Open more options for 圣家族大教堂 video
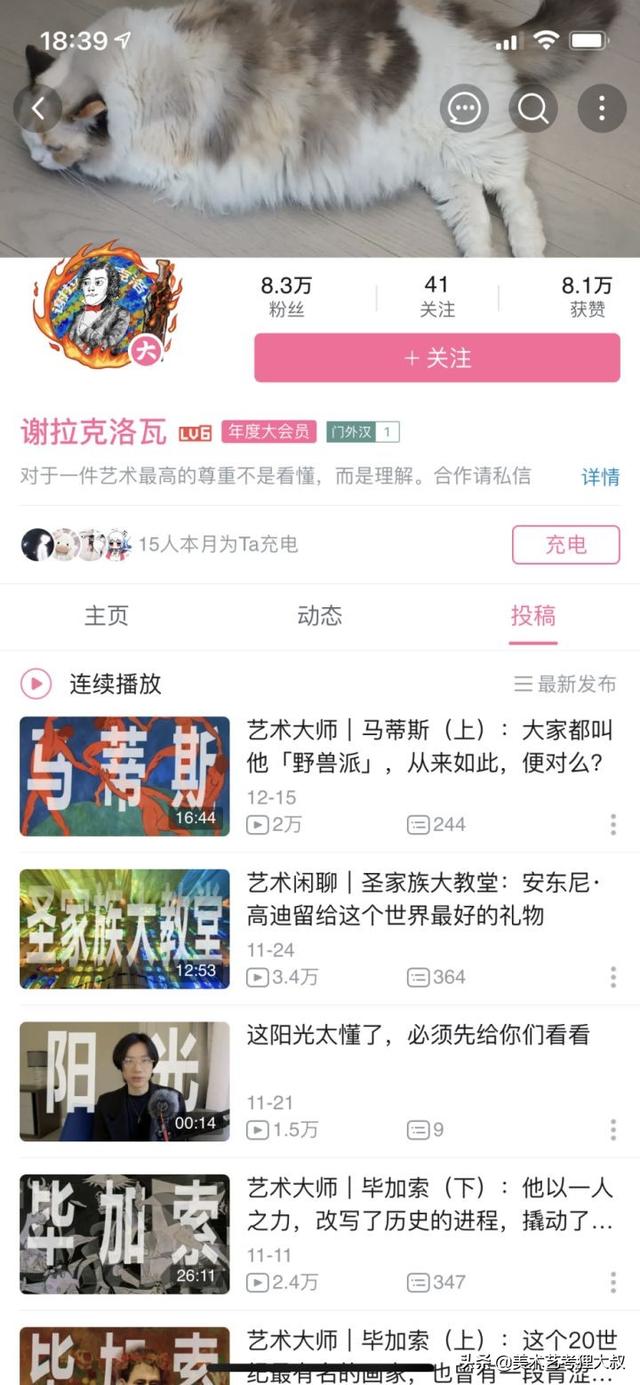 click(x=613, y=977)
